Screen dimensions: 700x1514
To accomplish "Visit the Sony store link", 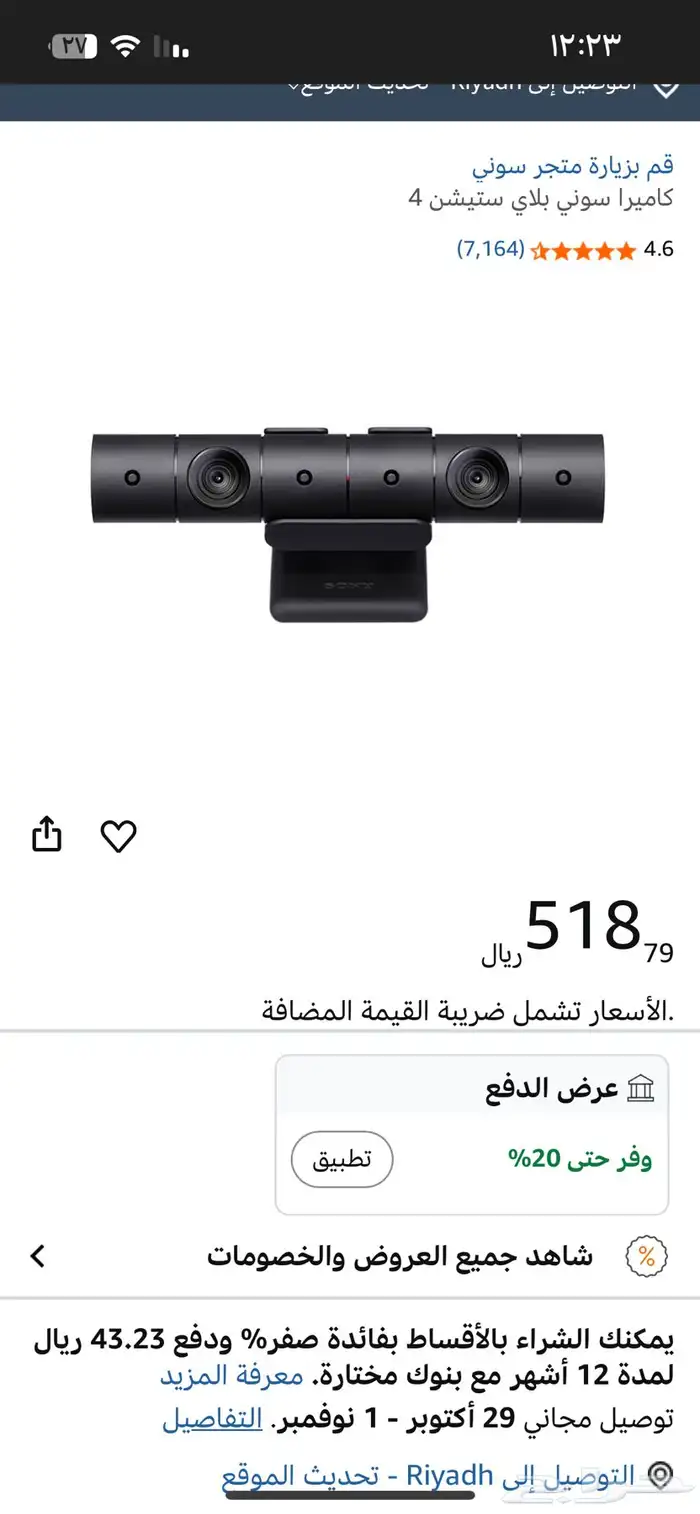I will coord(572,165).
